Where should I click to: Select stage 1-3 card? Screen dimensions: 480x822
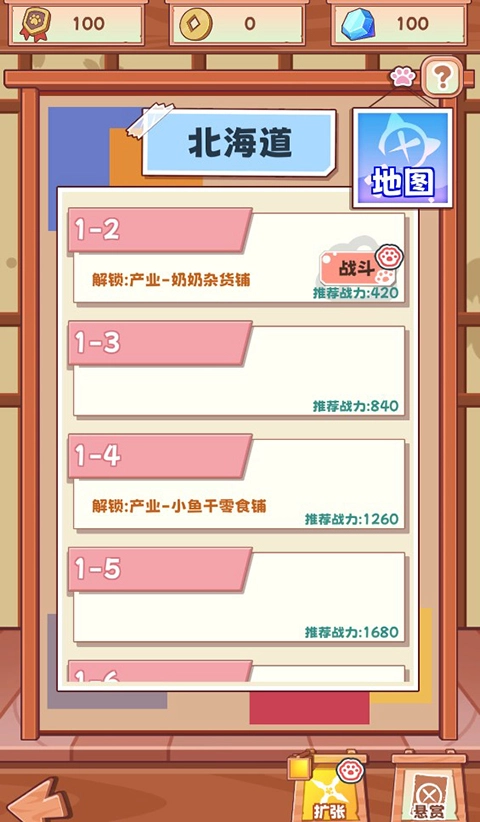tap(237, 370)
